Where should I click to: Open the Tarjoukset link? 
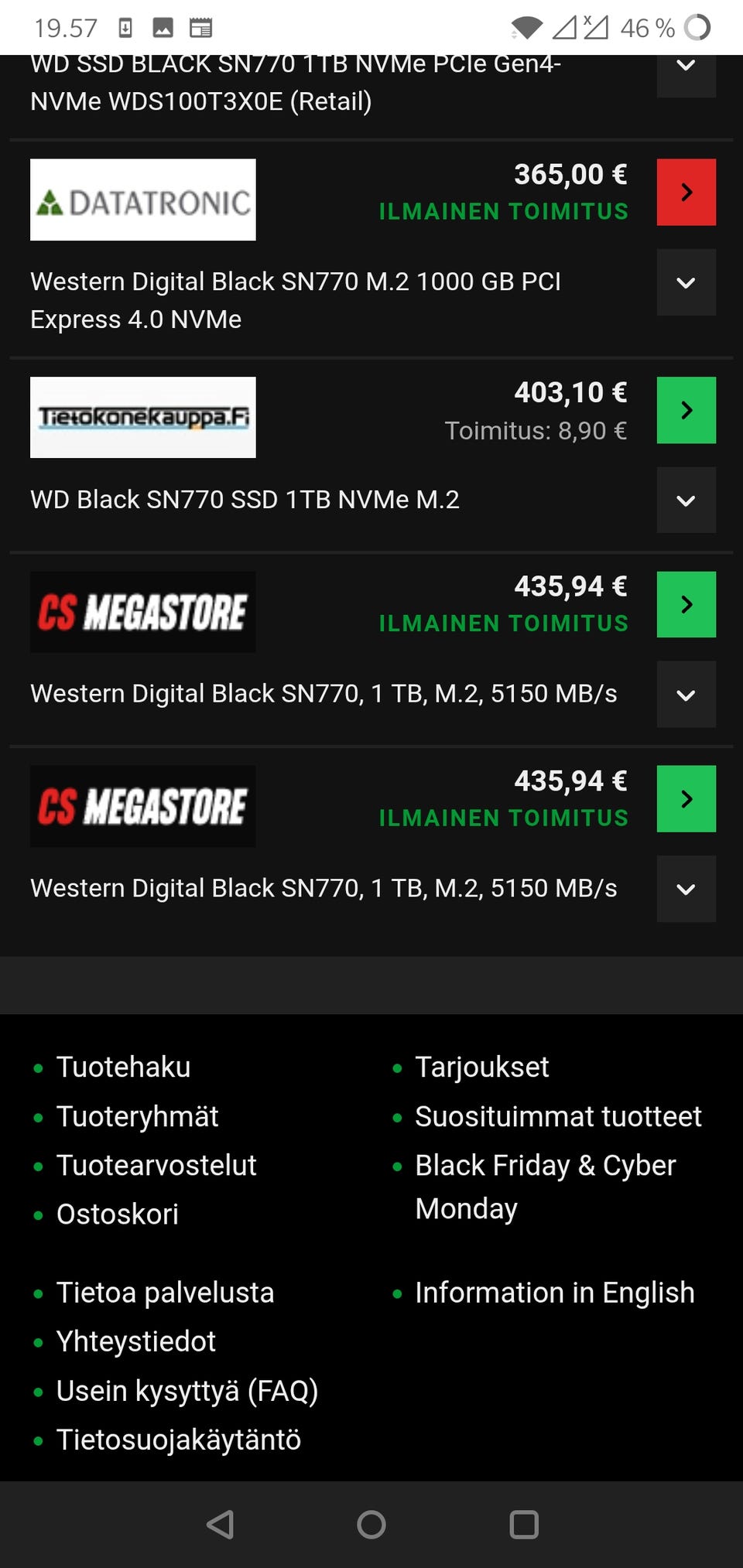(x=481, y=1067)
